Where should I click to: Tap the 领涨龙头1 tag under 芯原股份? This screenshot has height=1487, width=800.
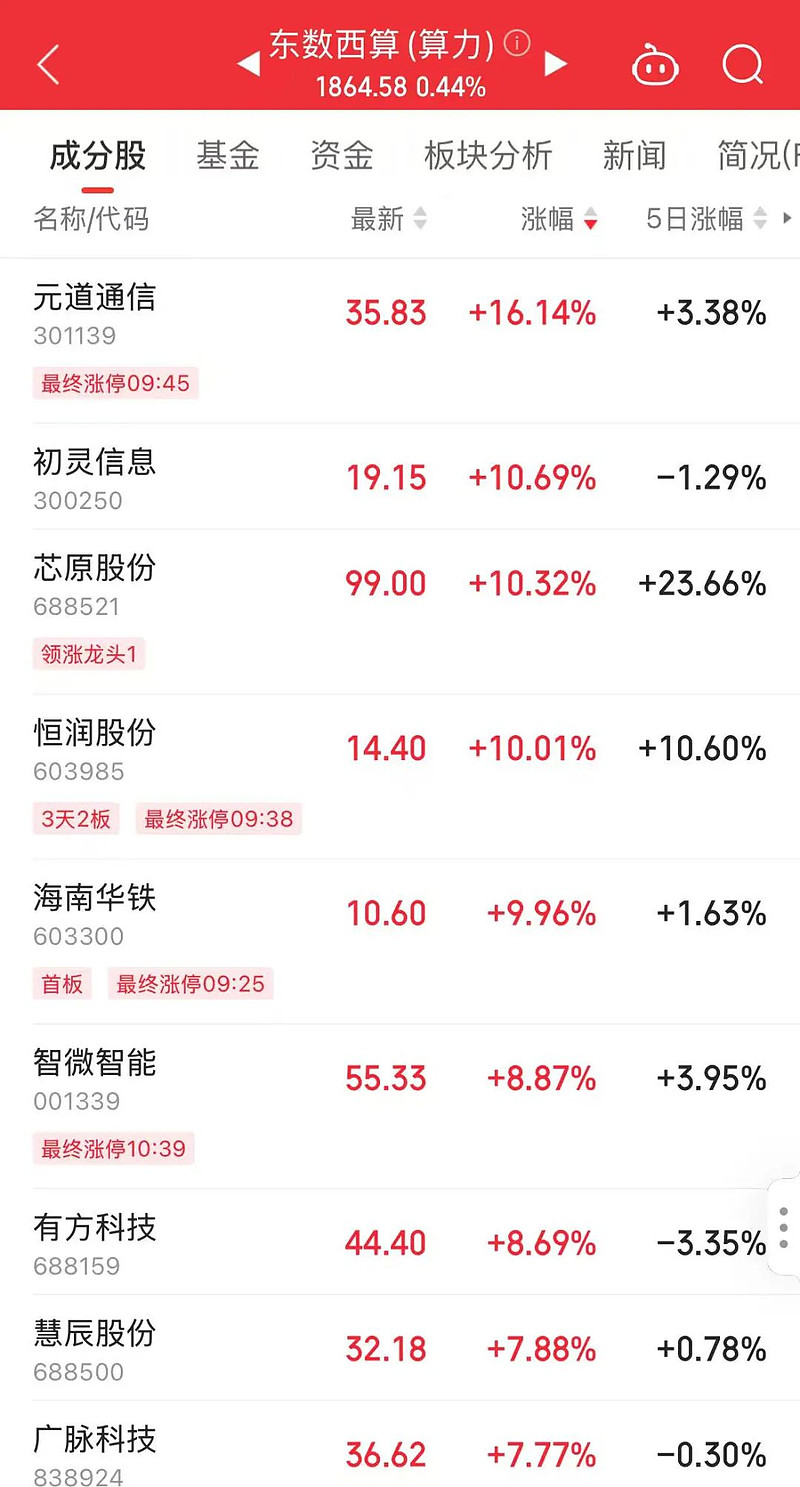pyautogui.click(x=89, y=654)
